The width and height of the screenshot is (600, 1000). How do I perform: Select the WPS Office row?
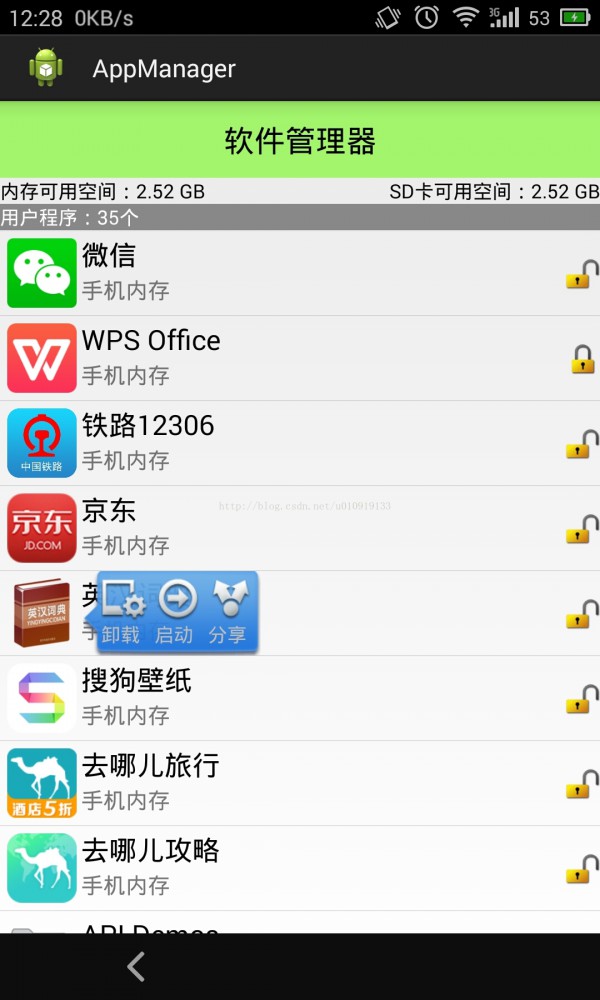tap(280, 358)
